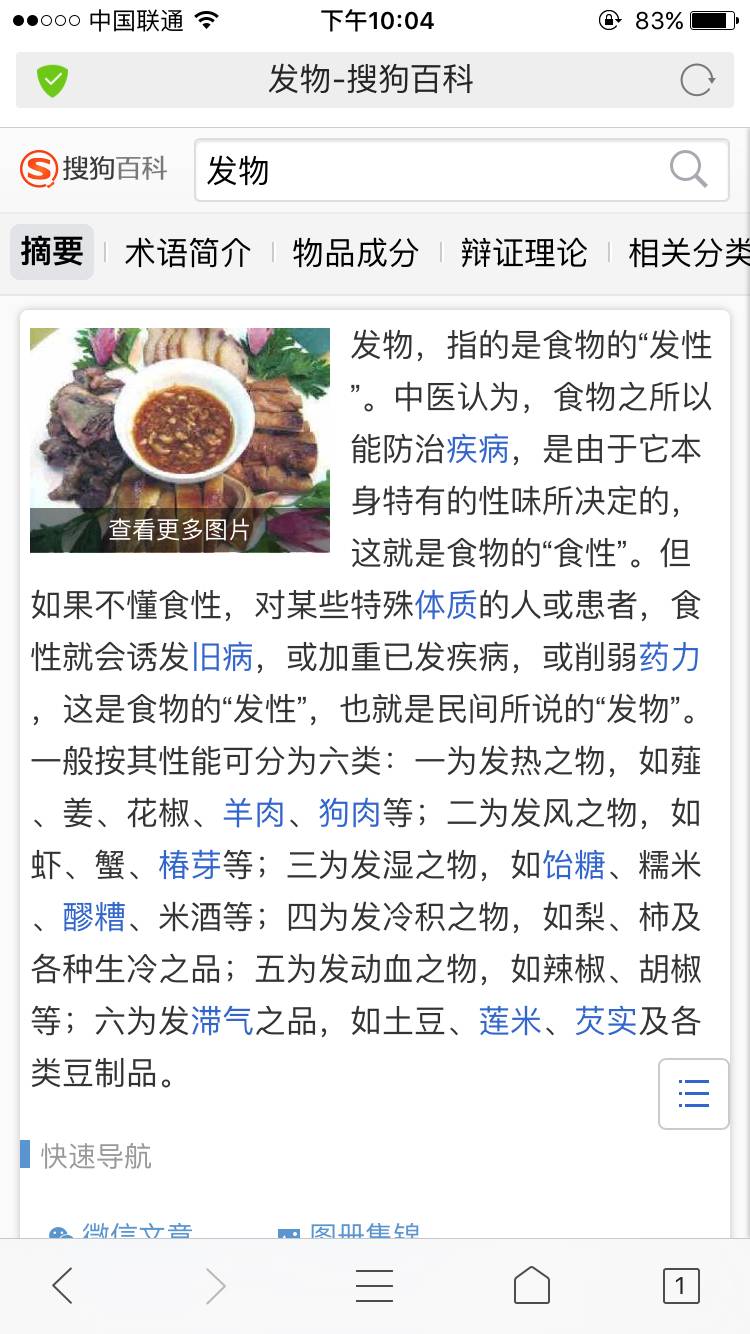This screenshot has height=1334, width=750.
Task: Tap the search field containing 发物
Action: click(430, 171)
